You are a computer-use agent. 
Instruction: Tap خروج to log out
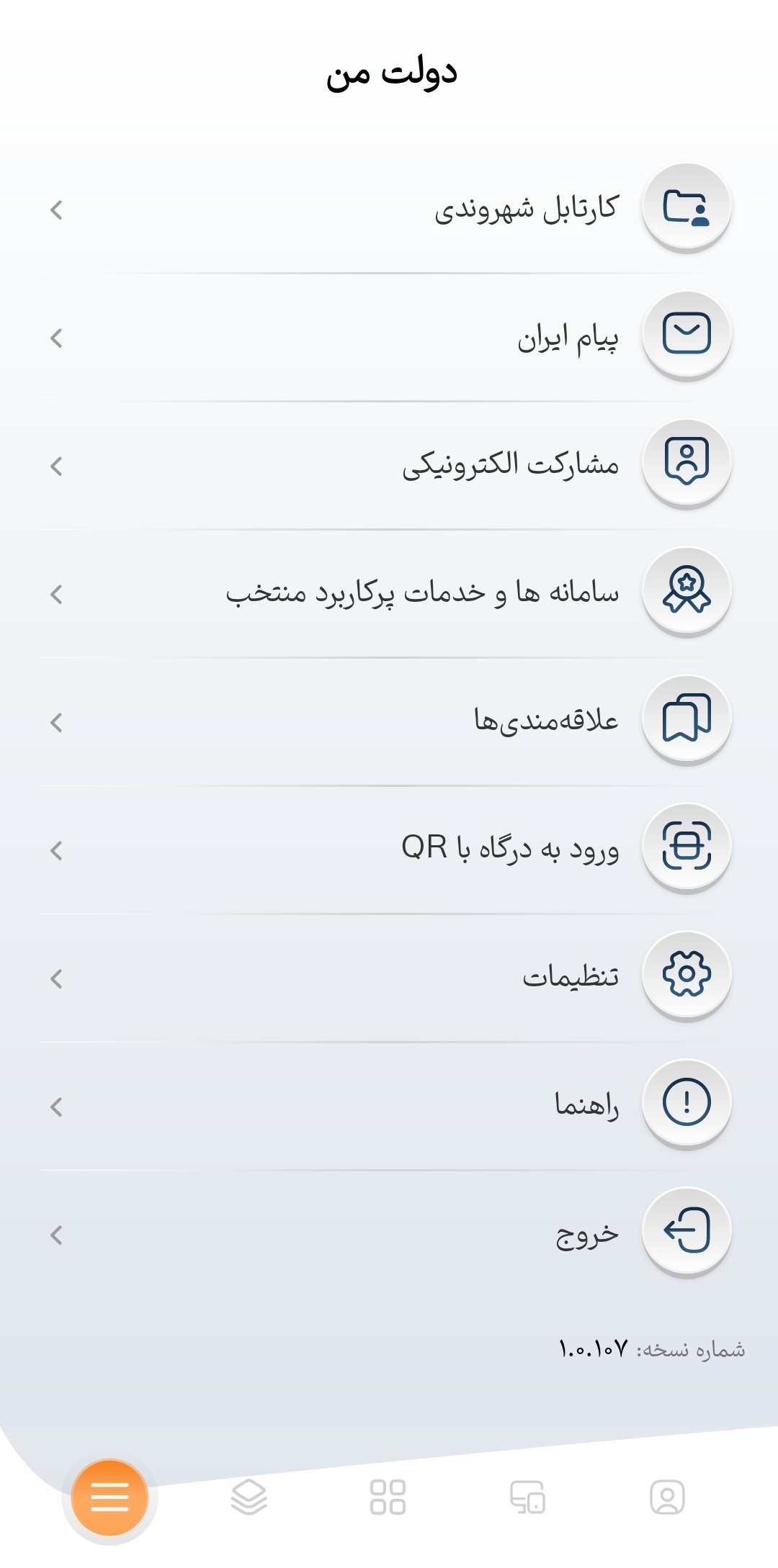point(389,1234)
